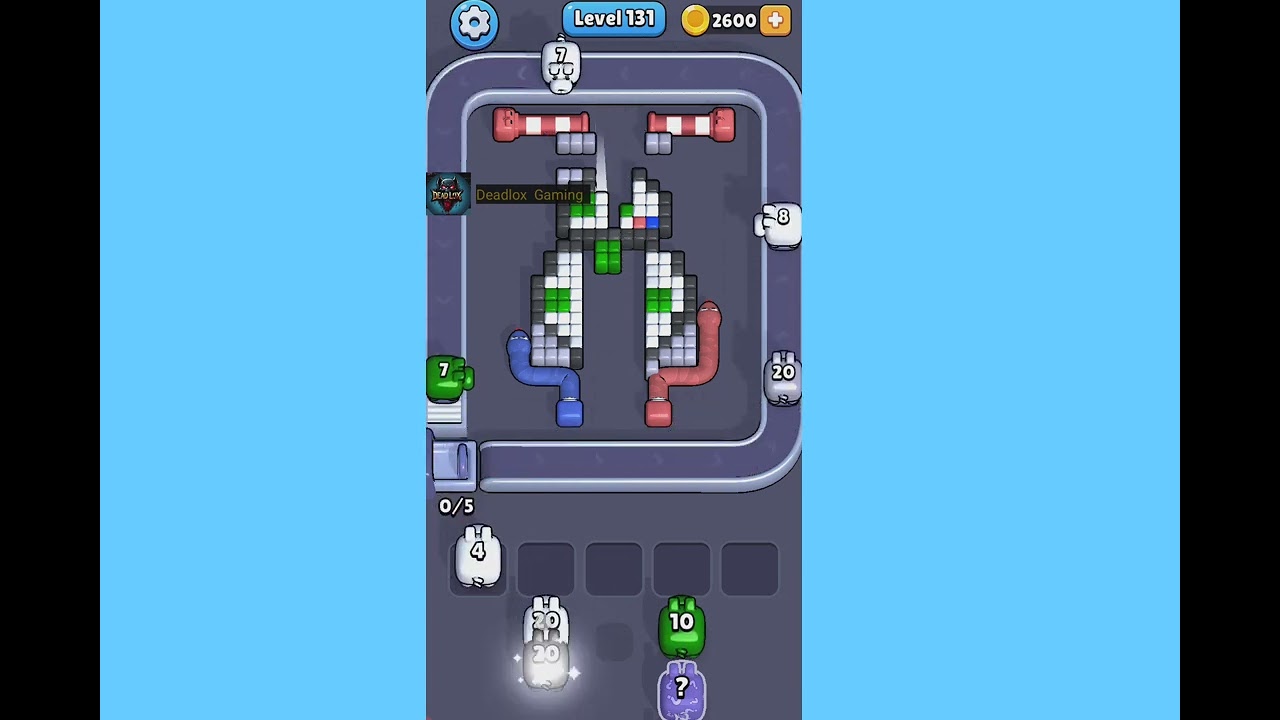Tap the purple mystery question-mark shooter
The width and height of the screenshot is (1280, 720).
682,690
